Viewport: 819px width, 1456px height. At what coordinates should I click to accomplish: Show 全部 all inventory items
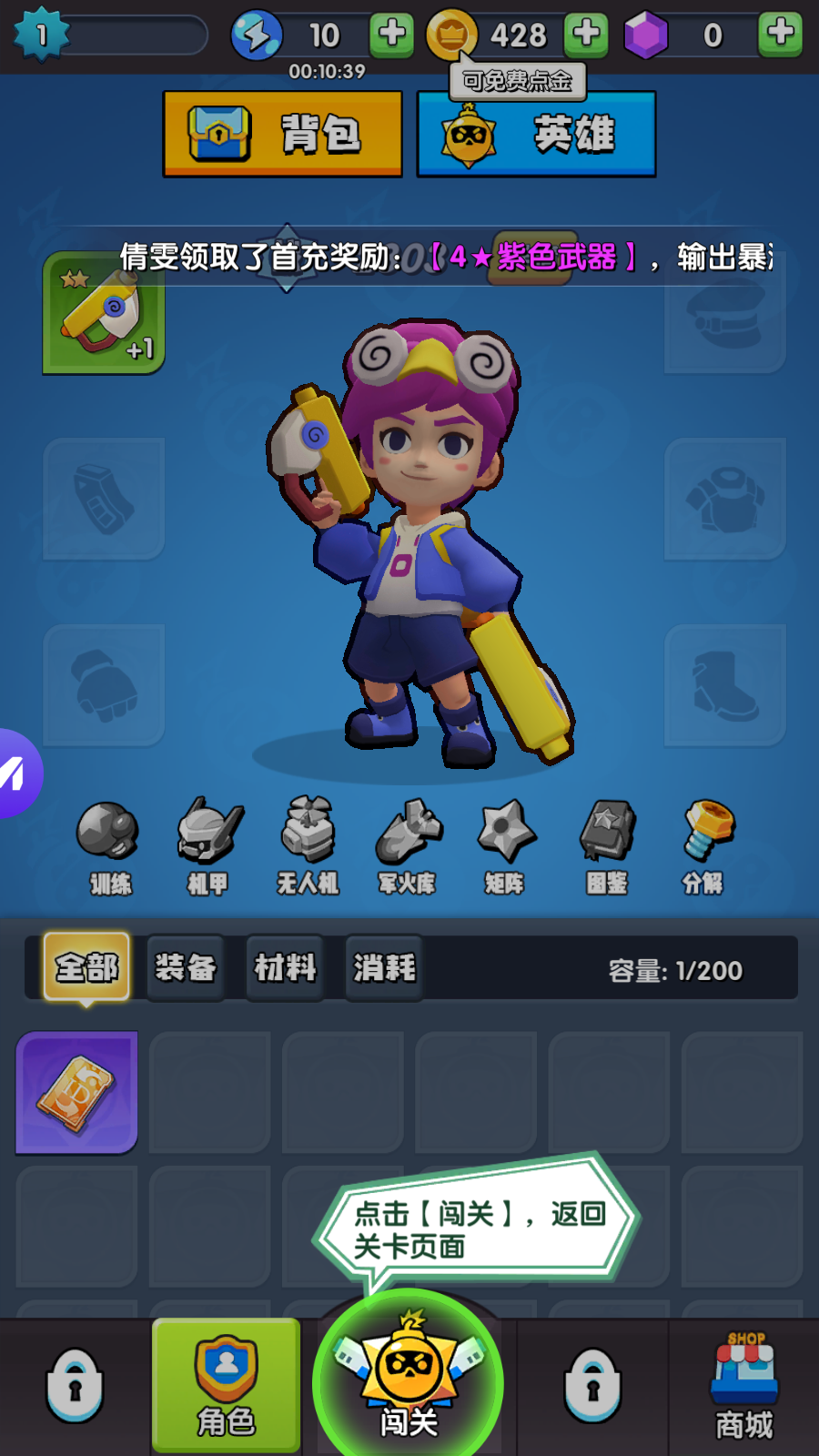[x=86, y=966]
